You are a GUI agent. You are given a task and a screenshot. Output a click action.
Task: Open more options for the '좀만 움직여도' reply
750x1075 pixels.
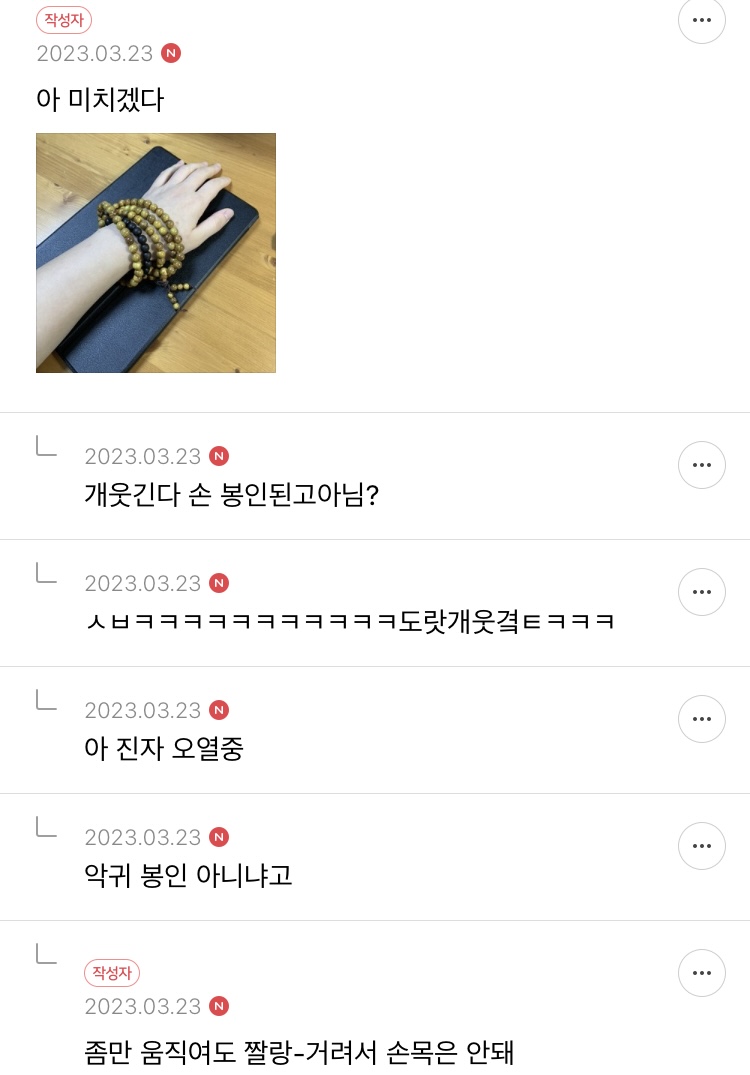702,973
